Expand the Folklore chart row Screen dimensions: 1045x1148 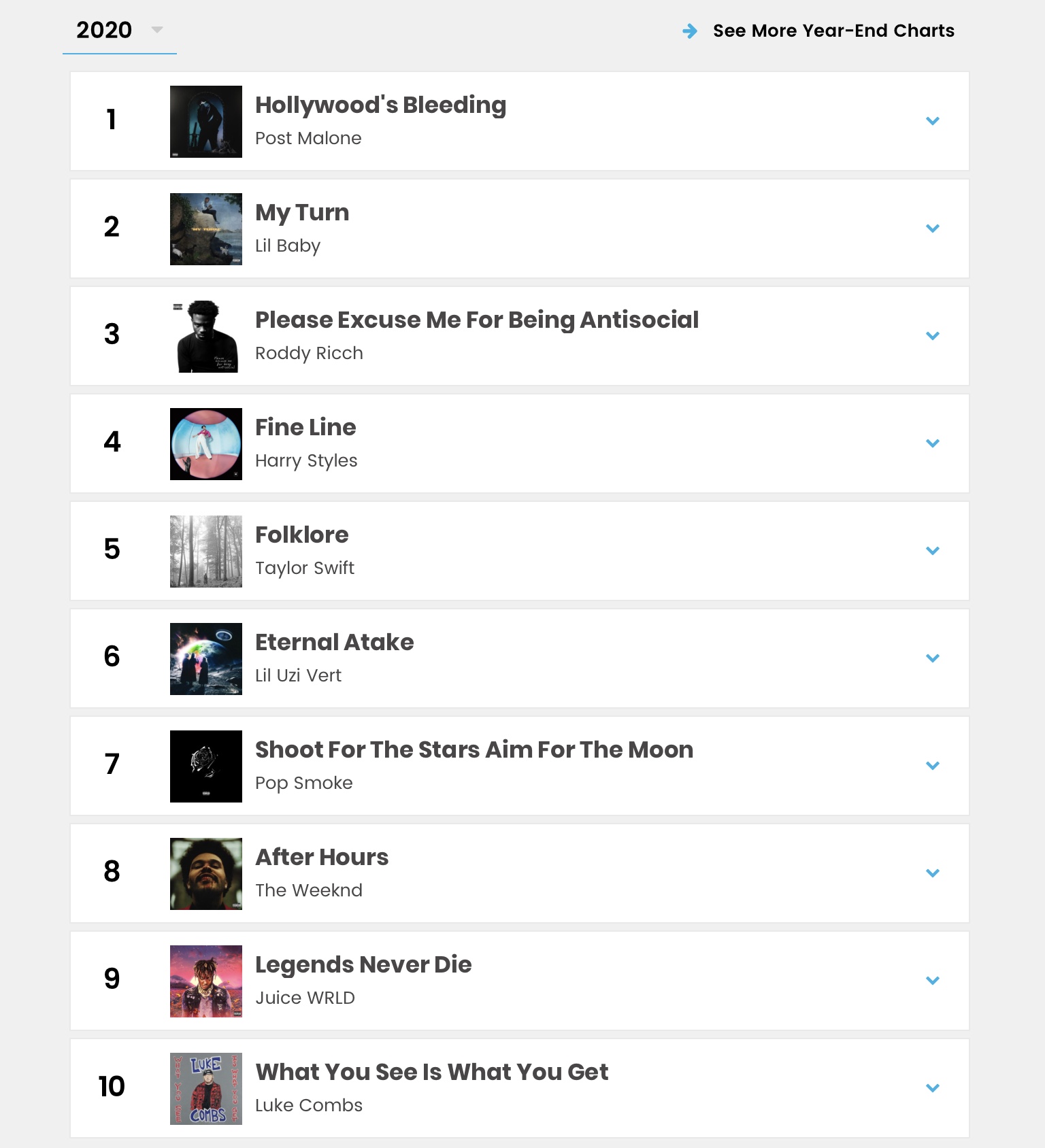[933, 551]
